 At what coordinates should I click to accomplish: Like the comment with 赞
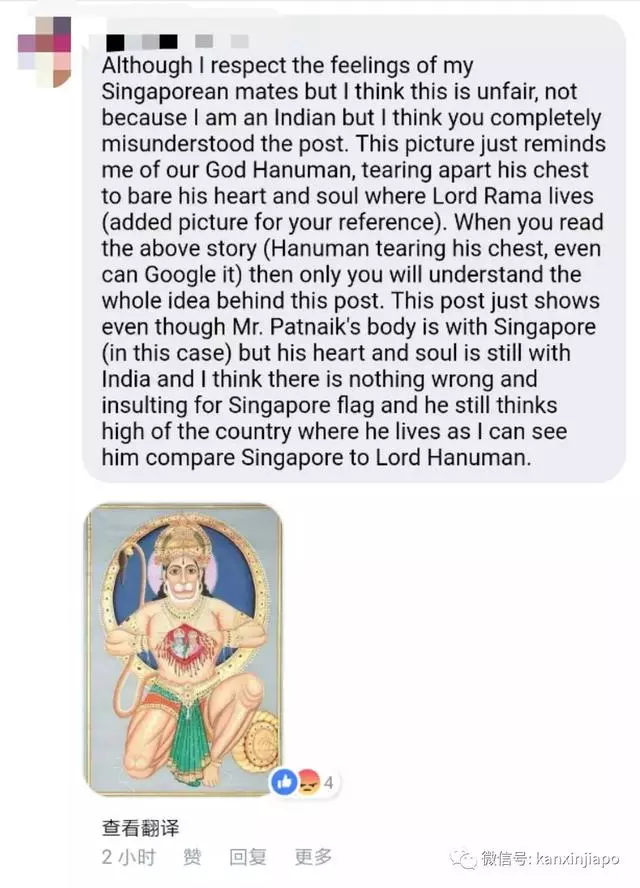point(191,857)
